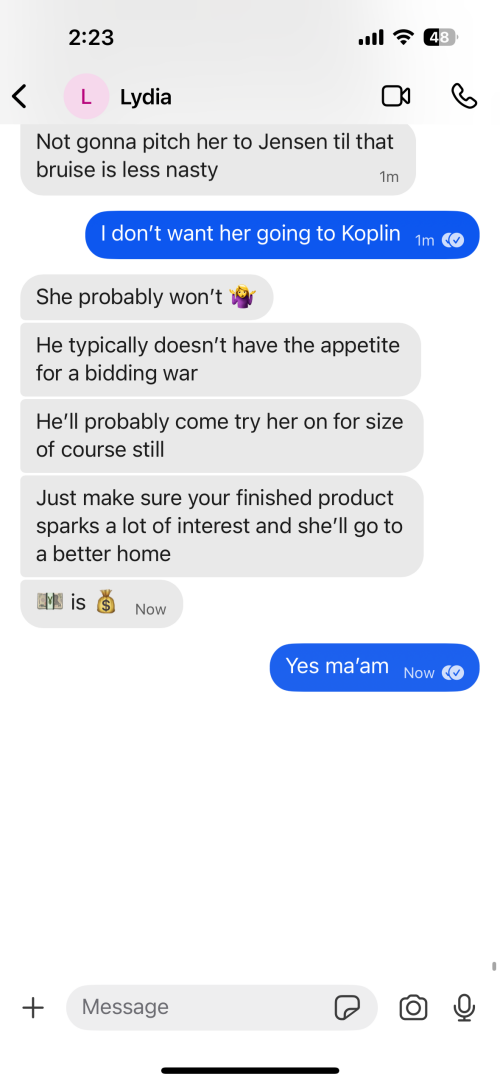Open the sticker picker
The width and height of the screenshot is (500, 1084).
(x=347, y=1008)
